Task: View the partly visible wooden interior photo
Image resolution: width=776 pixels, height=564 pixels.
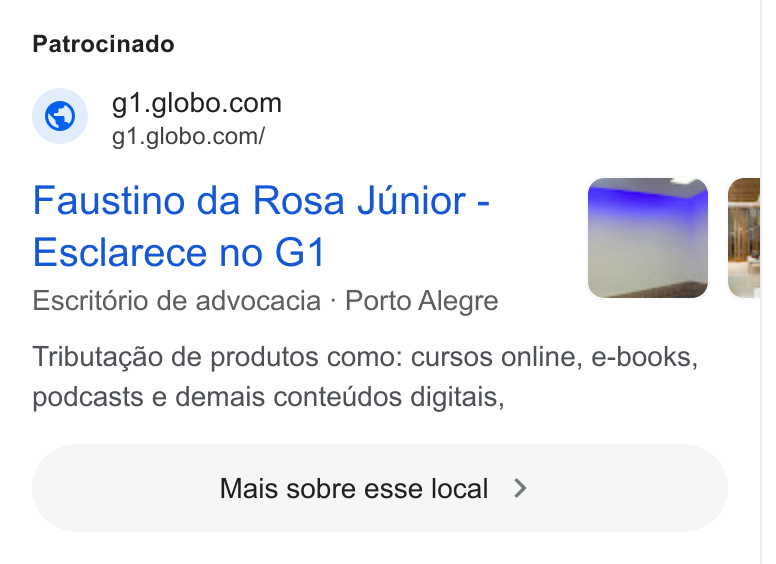Action: [744, 238]
